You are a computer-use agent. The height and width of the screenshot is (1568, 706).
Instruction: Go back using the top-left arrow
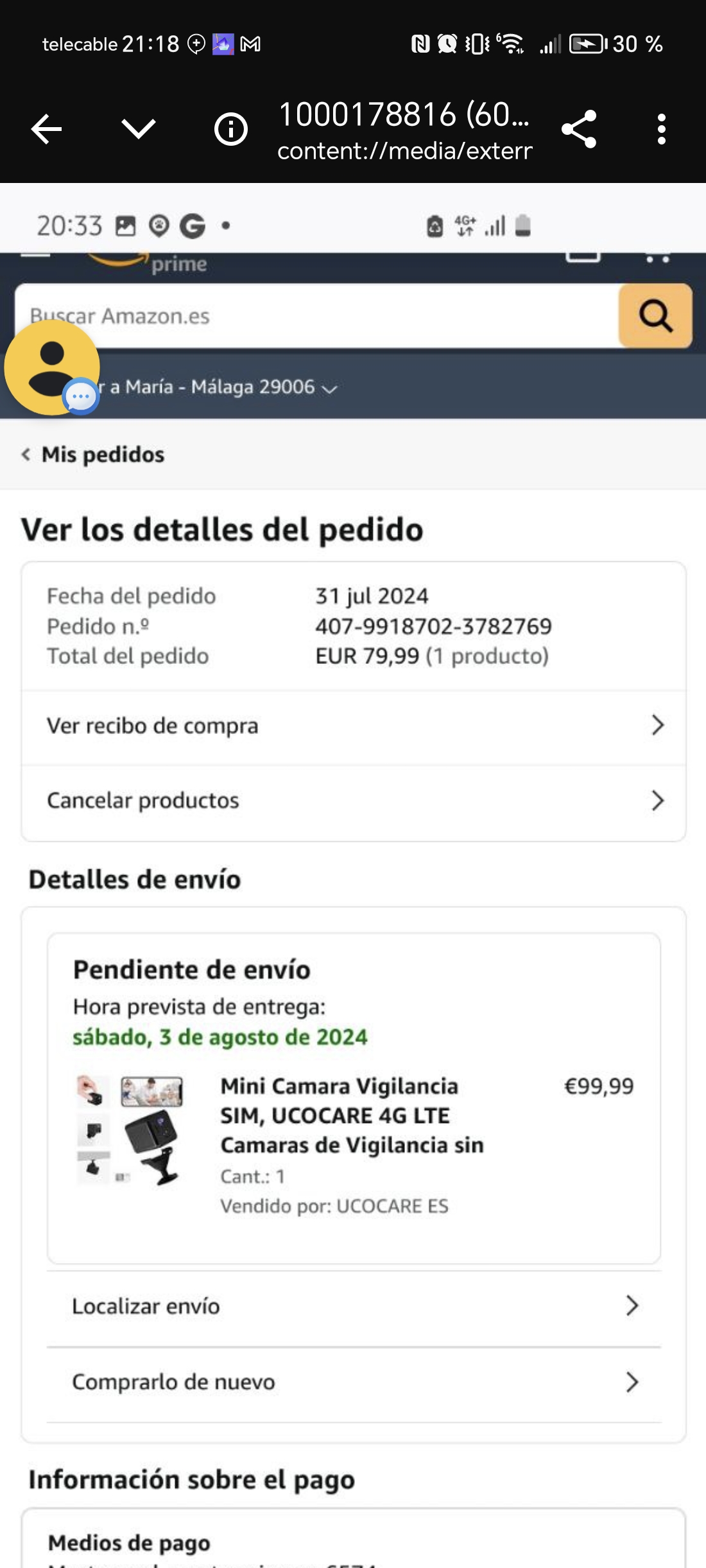(x=46, y=129)
